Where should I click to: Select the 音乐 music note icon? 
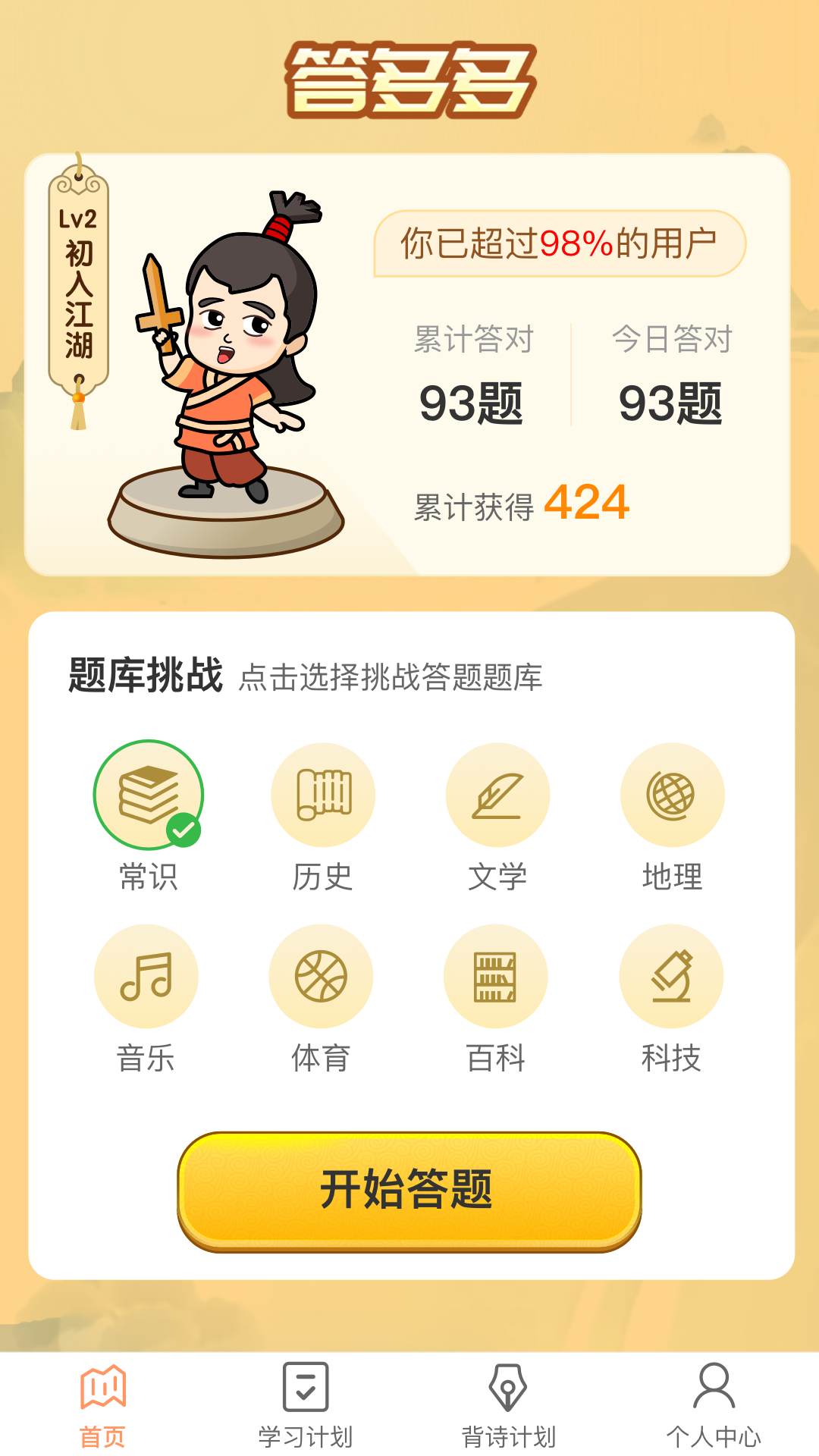147,976
